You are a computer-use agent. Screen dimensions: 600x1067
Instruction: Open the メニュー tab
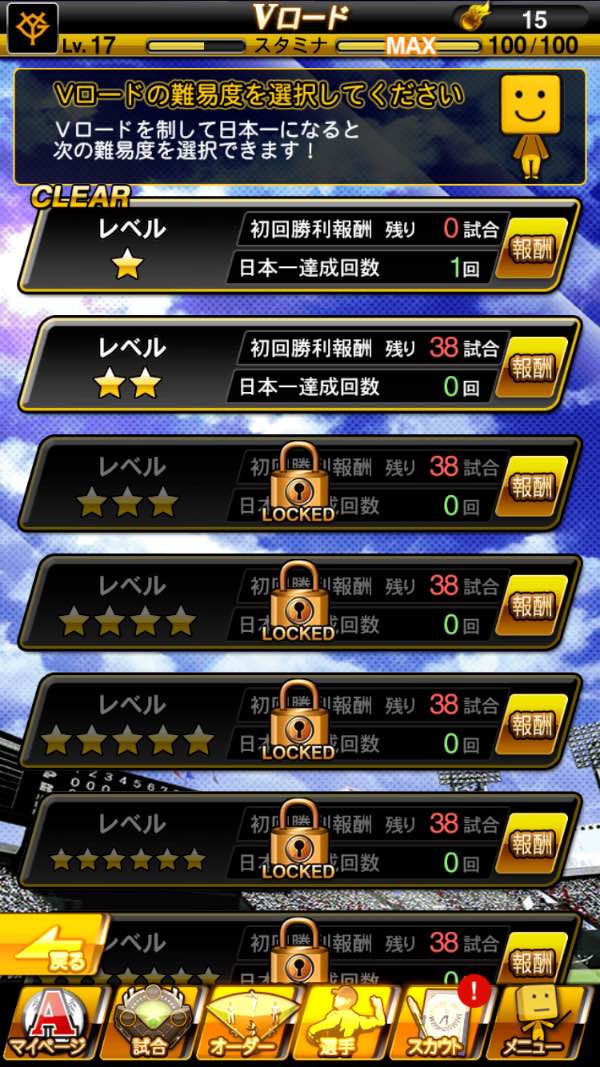[546, 1024]
